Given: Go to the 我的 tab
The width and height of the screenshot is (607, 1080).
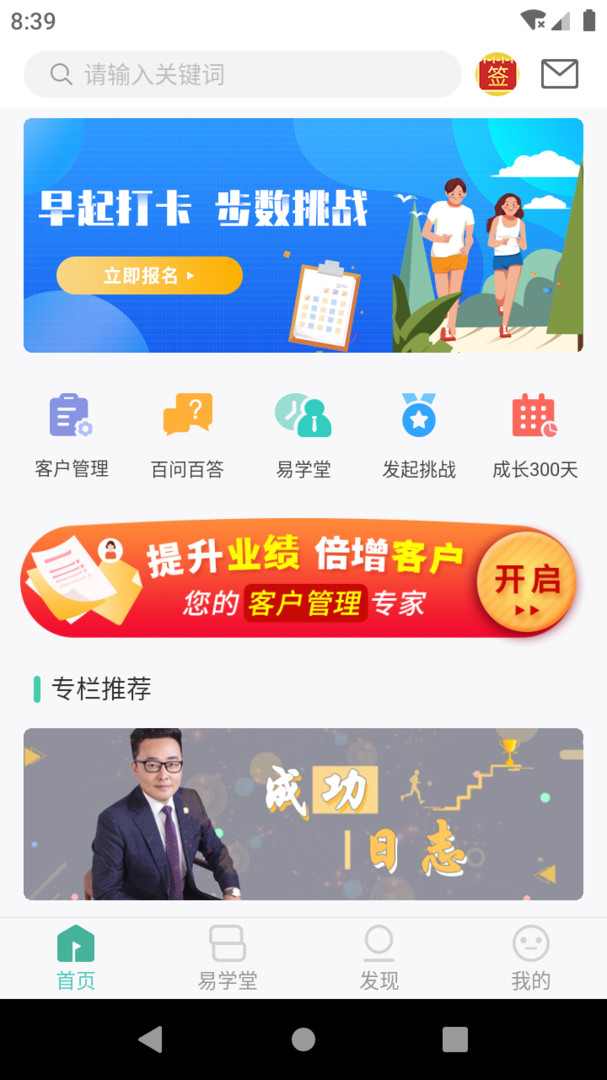Looking at the screenshot, I should click(x=530, y=958).
